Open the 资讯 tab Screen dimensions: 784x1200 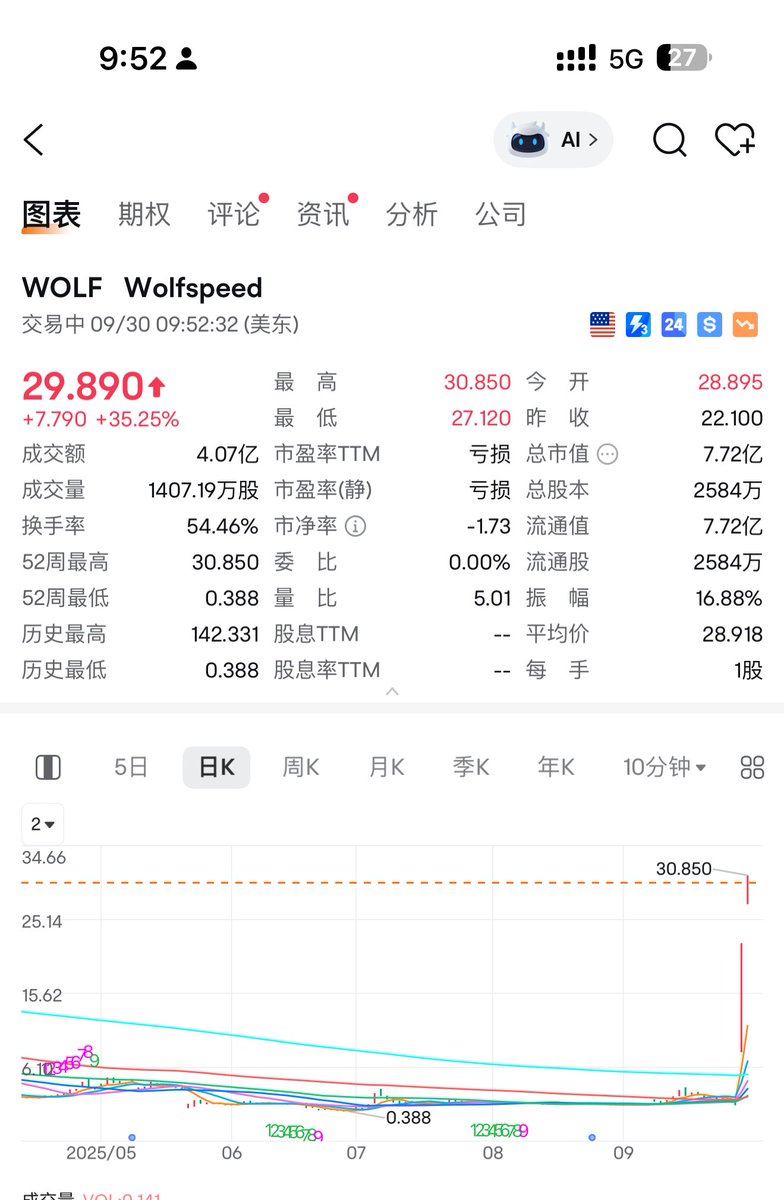coord(323,214)
